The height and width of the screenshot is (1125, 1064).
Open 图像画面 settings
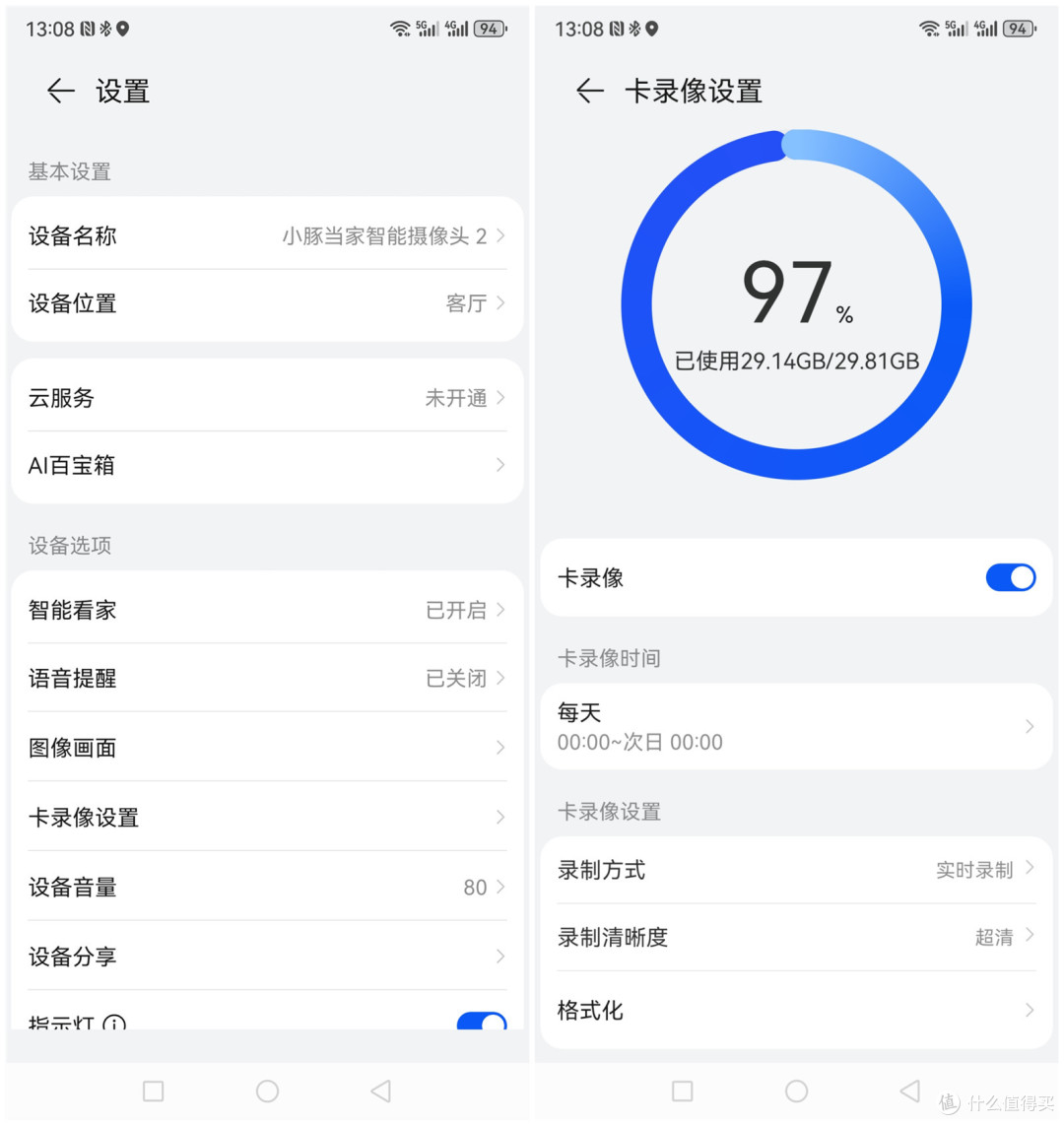(266, 748)
